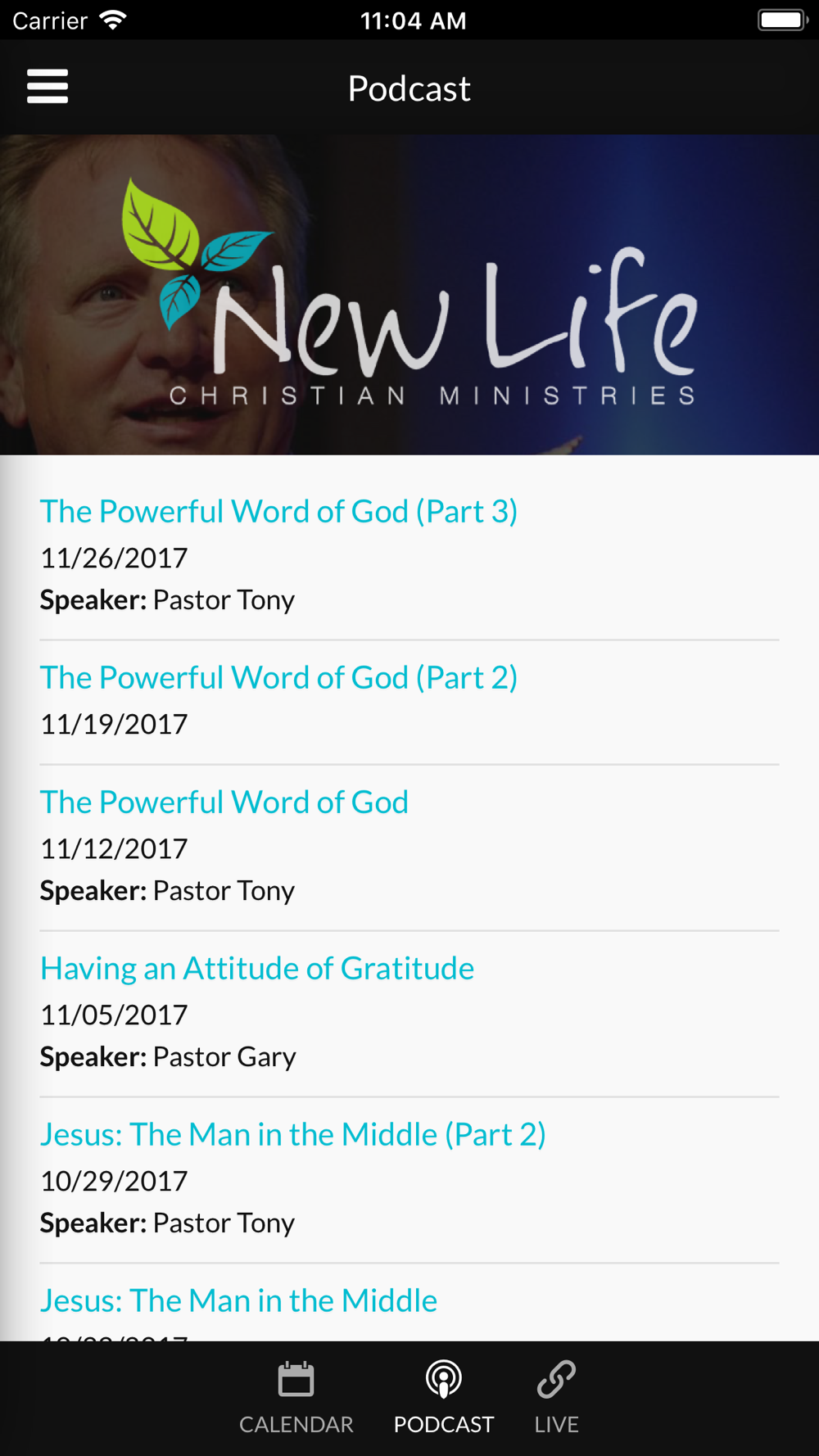
Task: Open the hamburger drawer menu
Action: click(x=48, y=87)
